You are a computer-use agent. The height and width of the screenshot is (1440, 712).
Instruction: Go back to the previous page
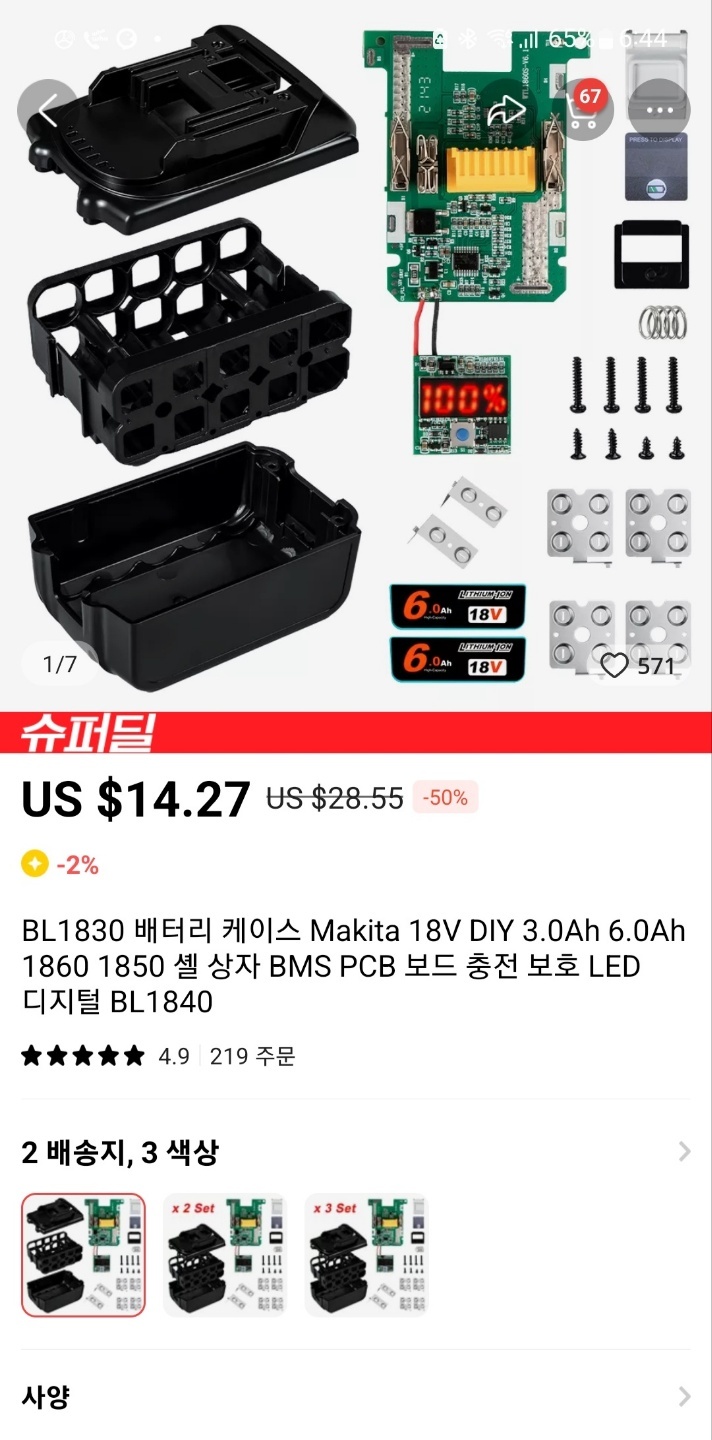[47, 111]
